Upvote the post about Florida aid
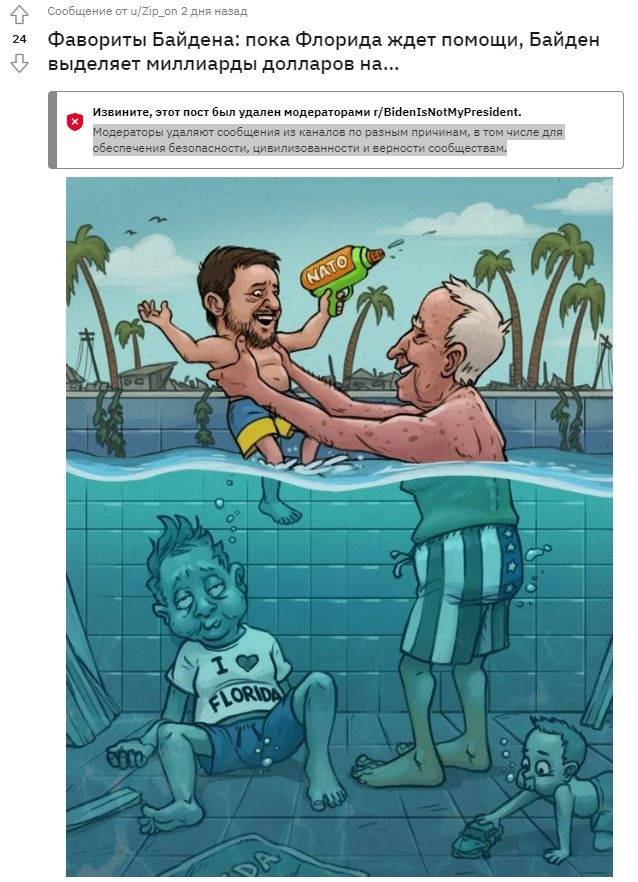Viewport: 638px width, 882px height. [x=19, y=15]
